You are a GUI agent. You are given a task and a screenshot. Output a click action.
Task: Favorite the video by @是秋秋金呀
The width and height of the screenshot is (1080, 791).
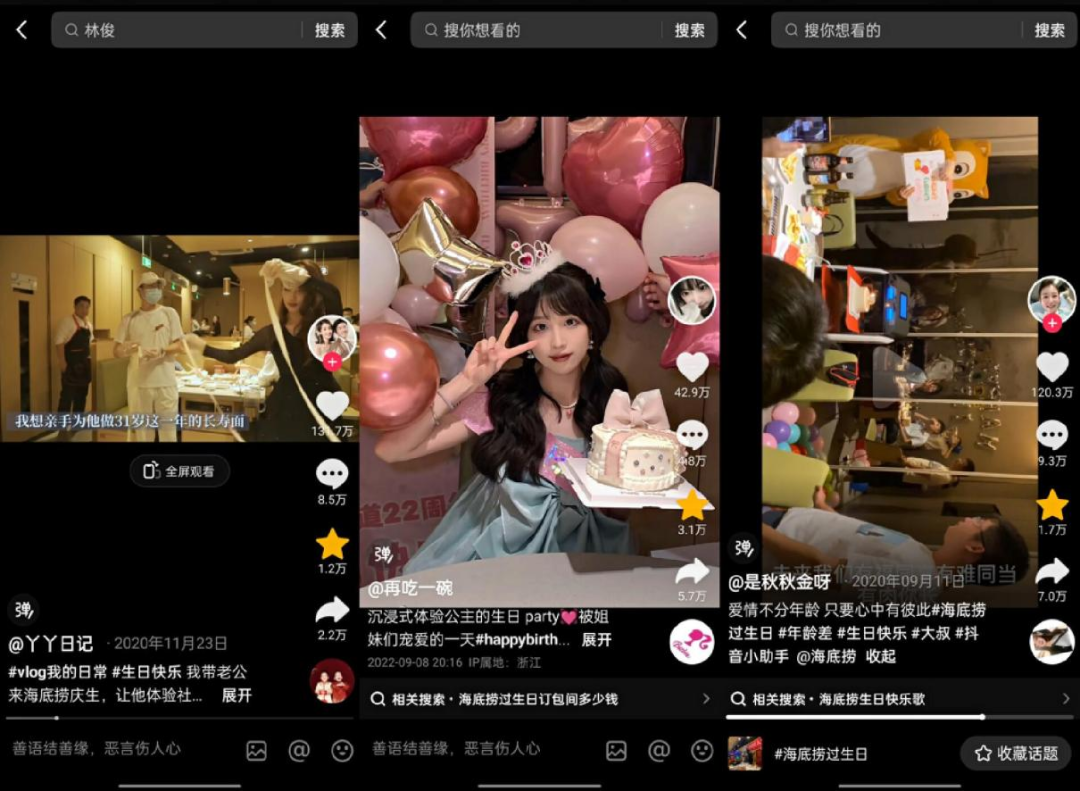(1052, 505)
